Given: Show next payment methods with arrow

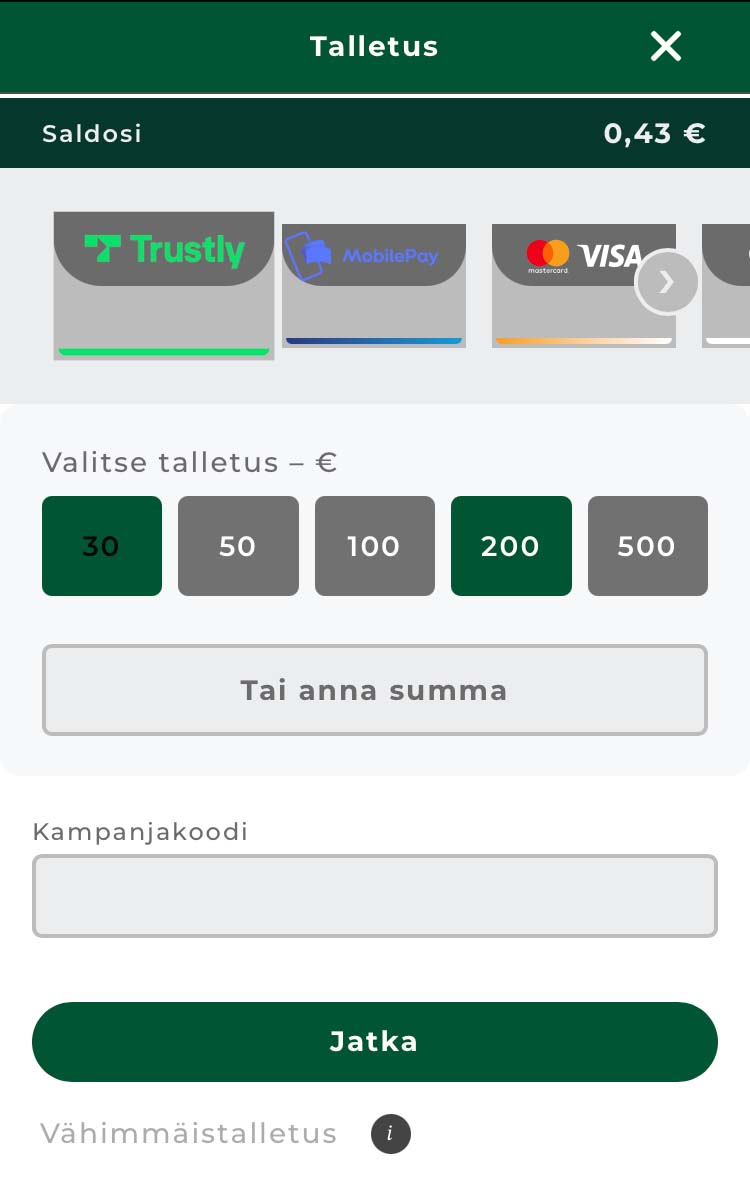Looking at the screenshot, I should coord(666,282).
